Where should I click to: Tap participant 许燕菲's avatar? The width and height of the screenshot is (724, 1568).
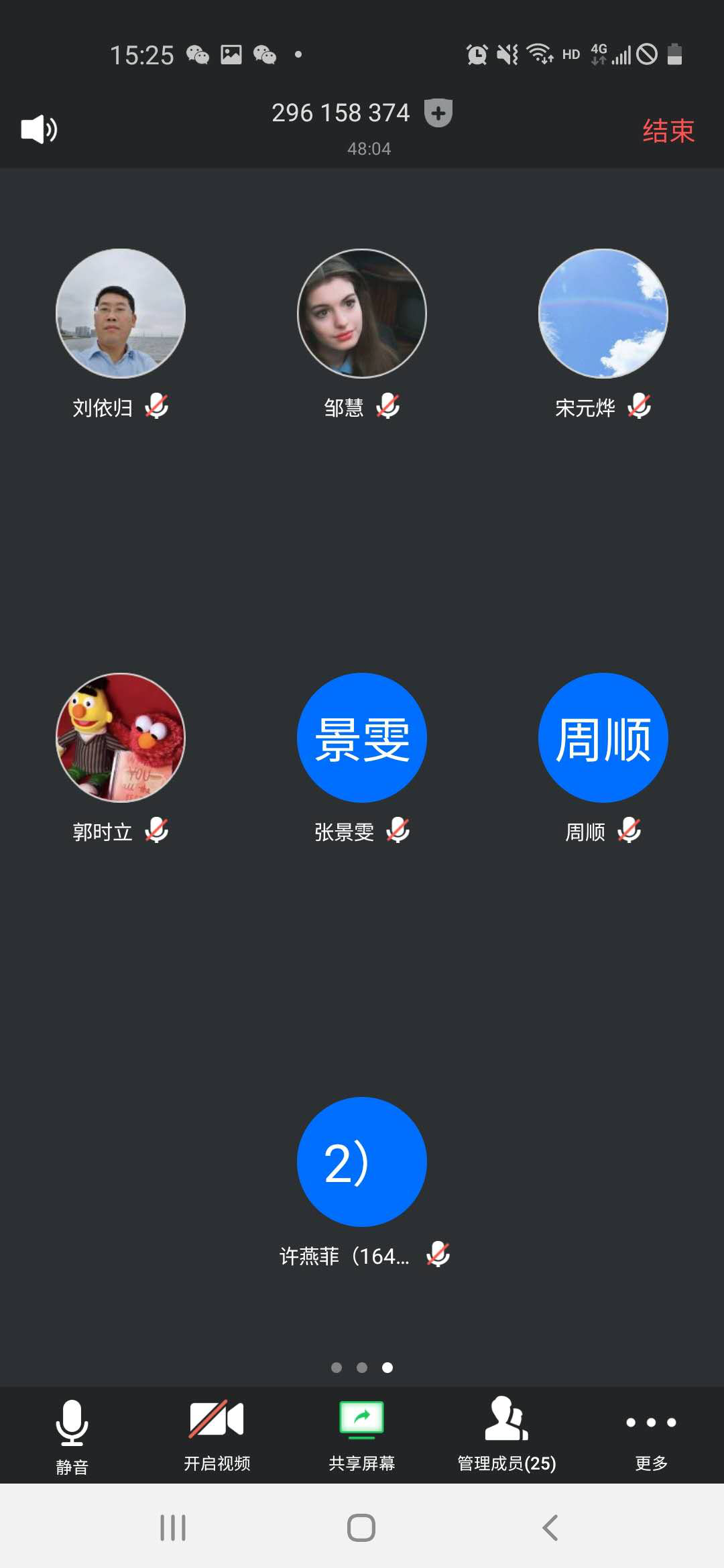pyautogui.click(x=362, y=1162)
